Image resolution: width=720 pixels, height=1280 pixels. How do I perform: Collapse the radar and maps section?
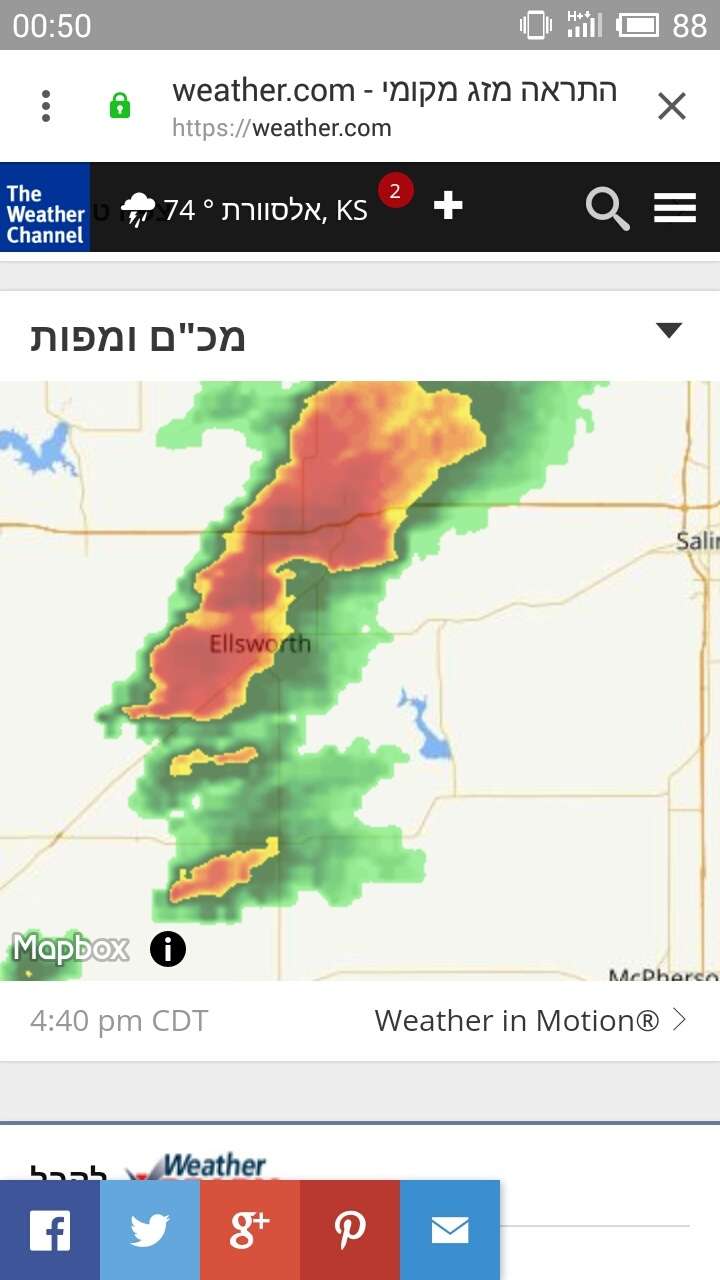tap(668, 331)
